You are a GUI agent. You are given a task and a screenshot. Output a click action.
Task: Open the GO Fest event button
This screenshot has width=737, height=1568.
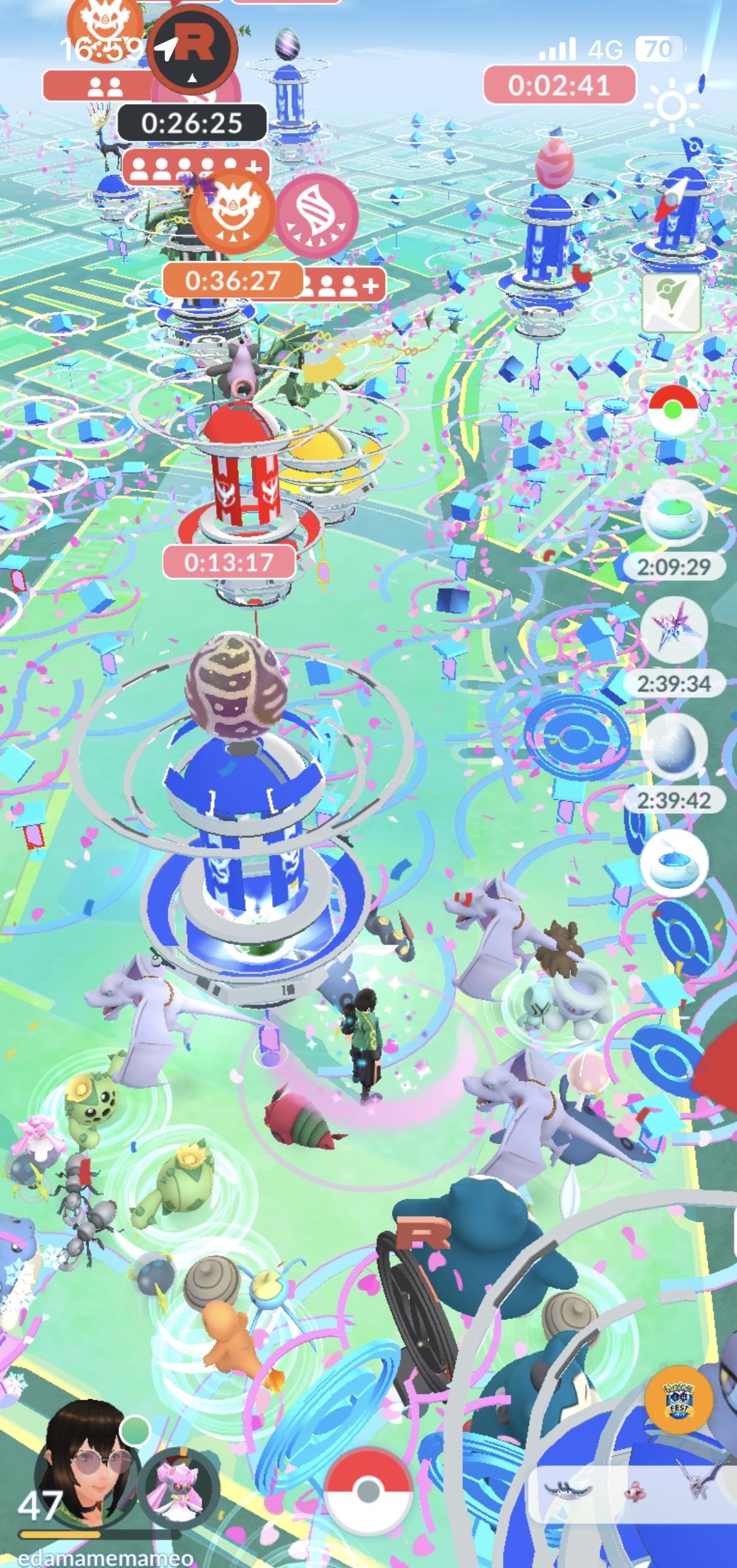(678, 1399)
